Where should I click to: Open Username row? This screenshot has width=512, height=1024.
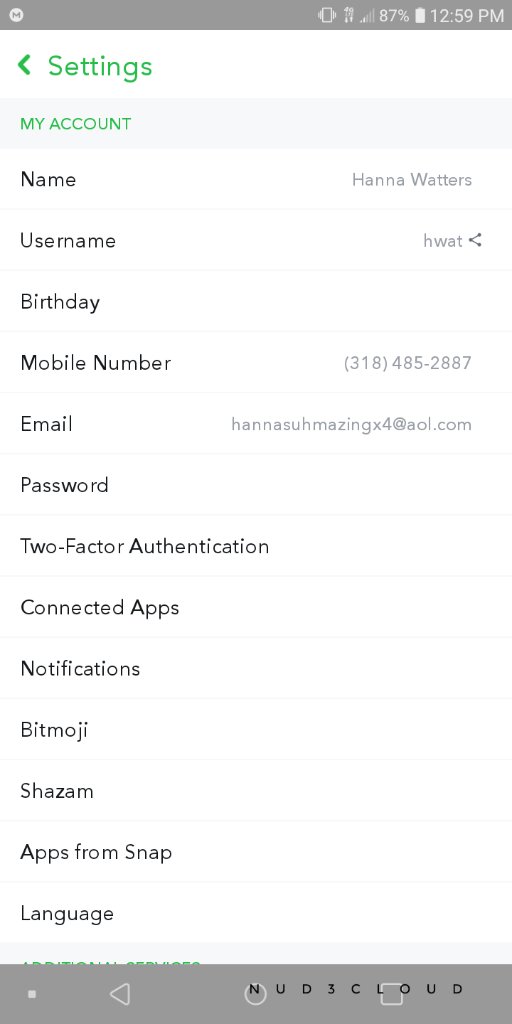(256, 240)
